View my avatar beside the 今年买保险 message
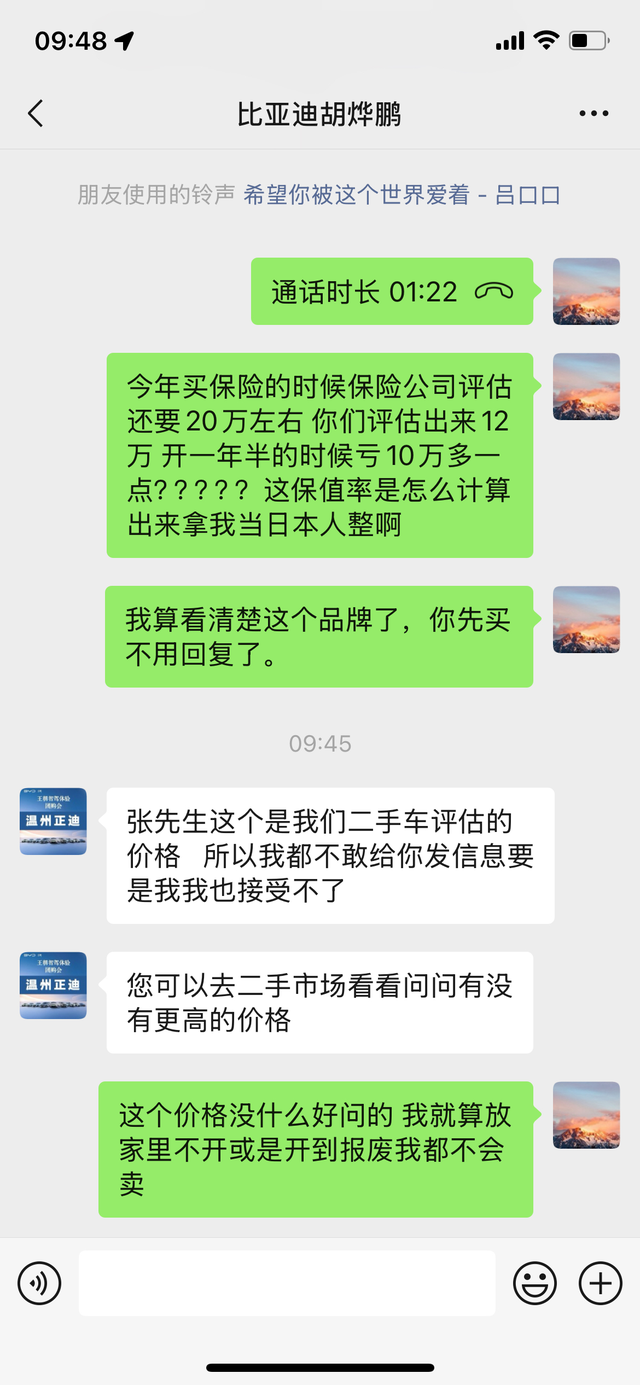Image resolution: width=640 pixels, height=1385 pixels. [586, 387]
